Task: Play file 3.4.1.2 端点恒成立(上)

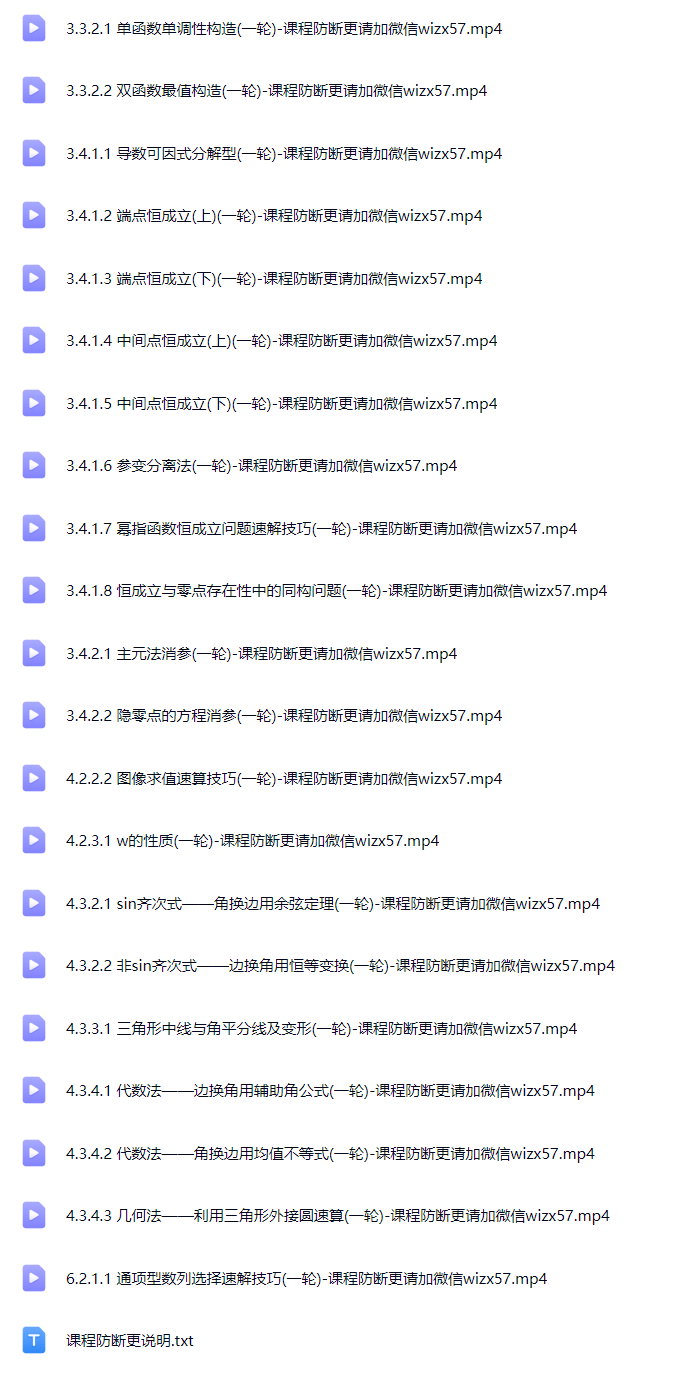Action: coord(274,216)
